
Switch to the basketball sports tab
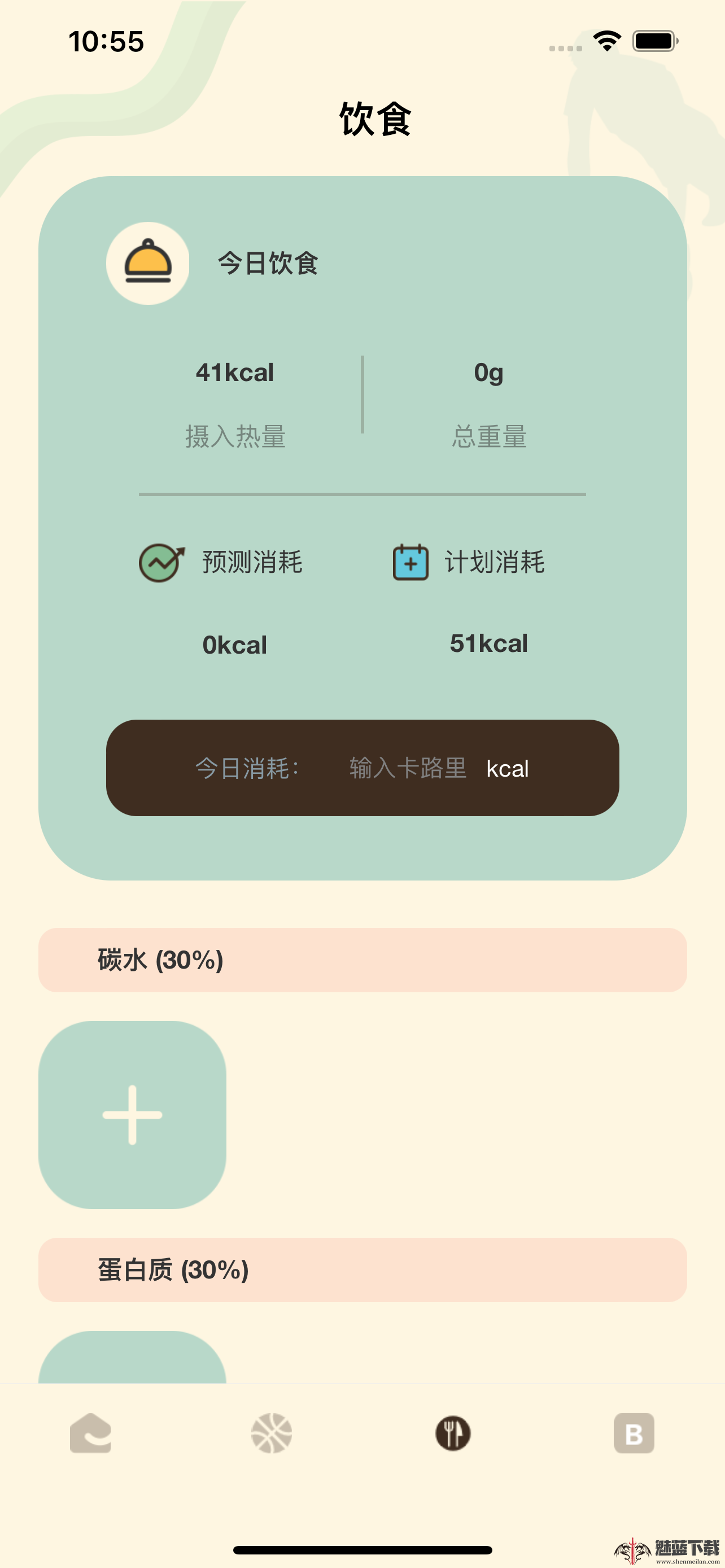coord(272,1434)
